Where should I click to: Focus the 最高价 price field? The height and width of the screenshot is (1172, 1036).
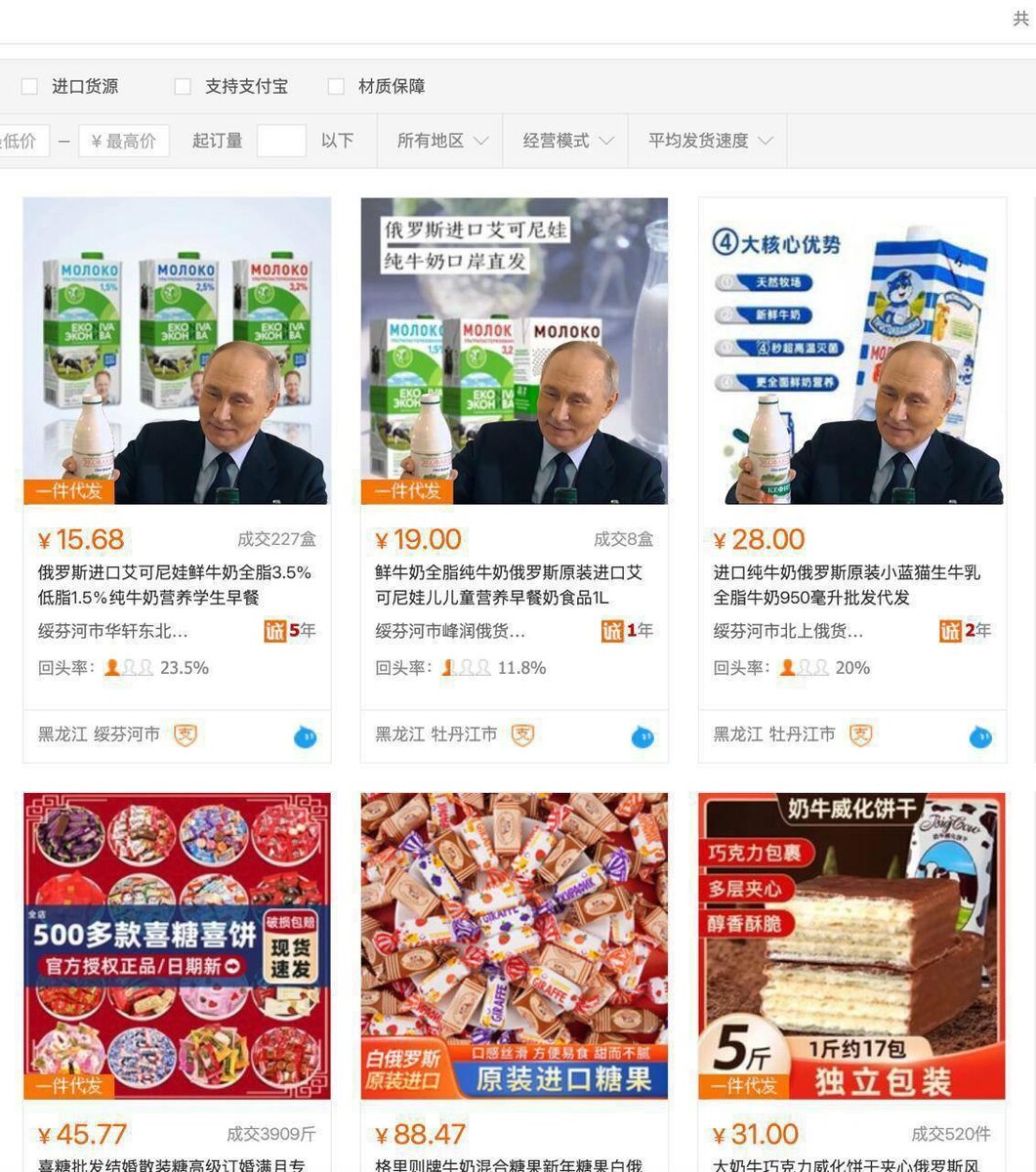tap(124, 141)
